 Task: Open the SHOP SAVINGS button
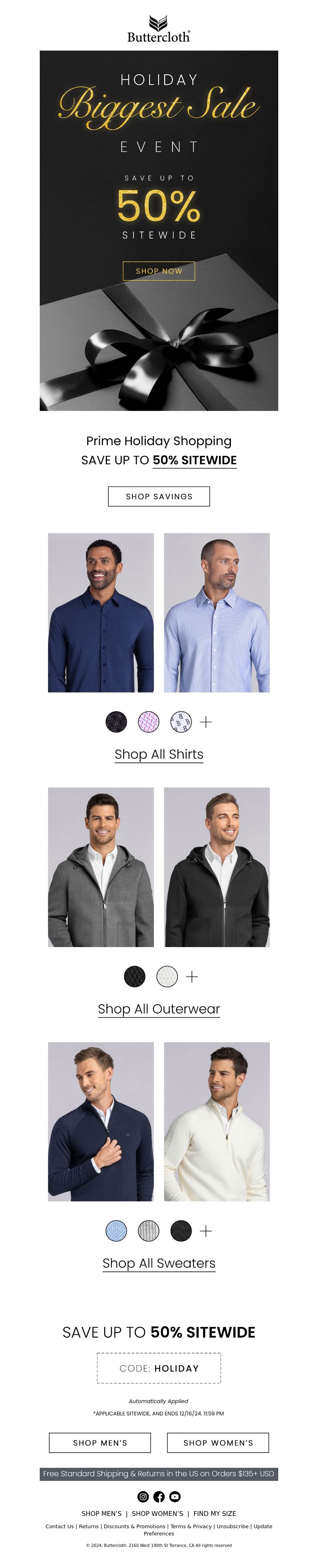(159, 496)
